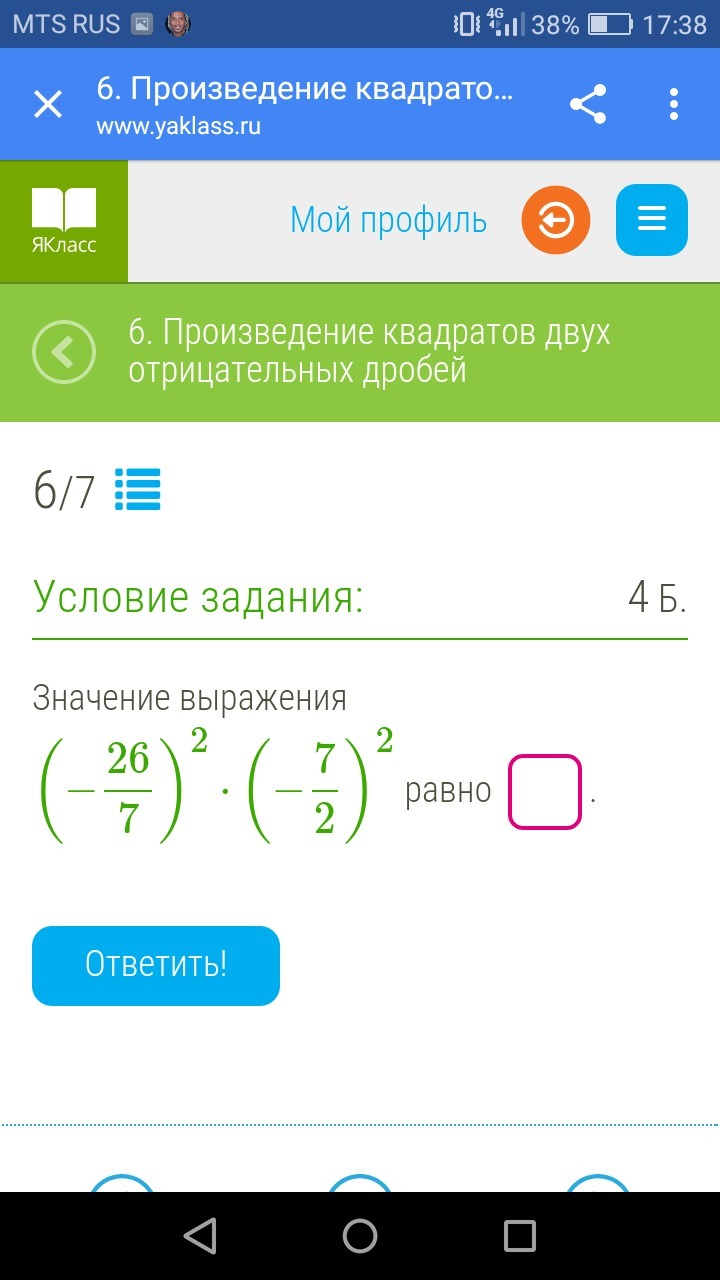720x1280 pixels.
Task: Close the browser tab with X
Action: tap(48, 104)
